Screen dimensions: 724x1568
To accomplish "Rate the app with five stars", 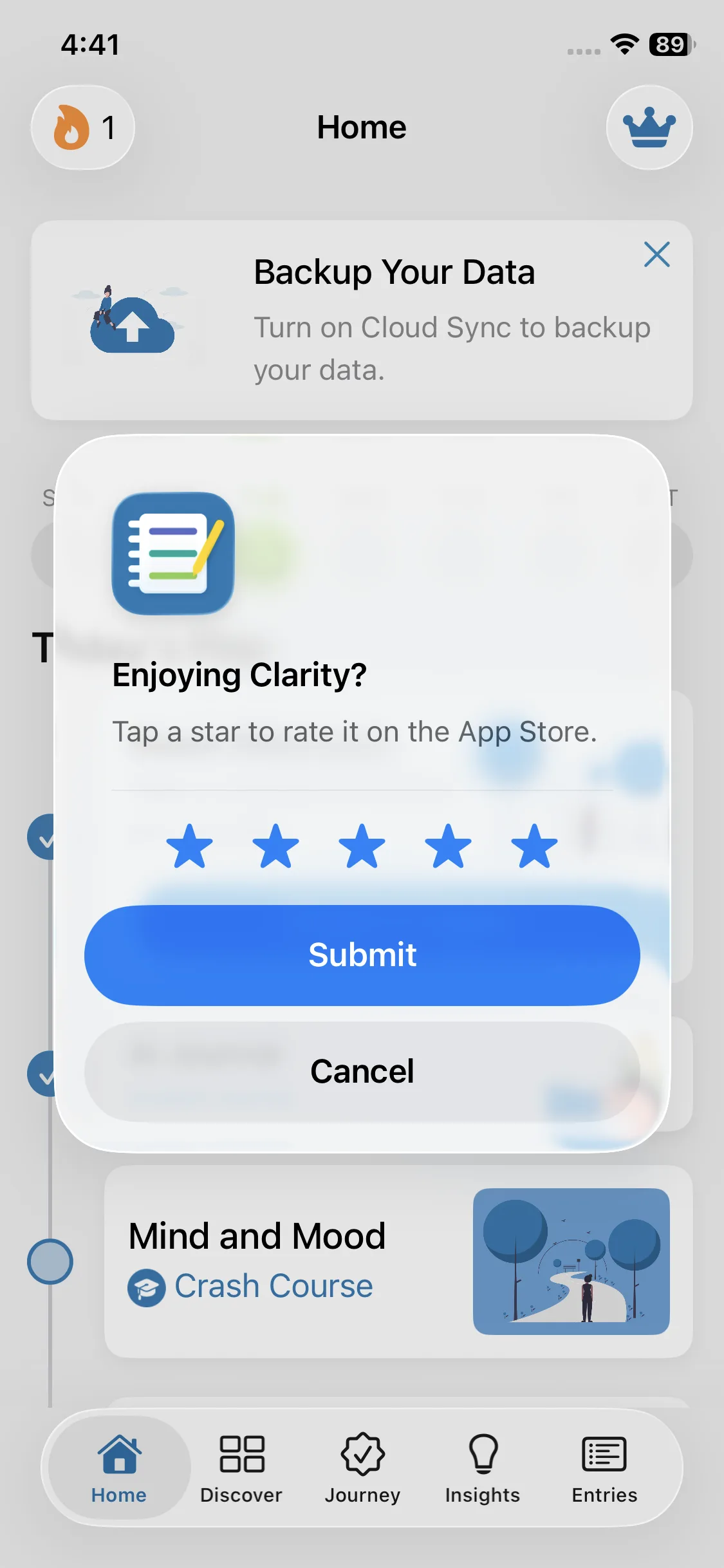I will [x=534, y=846].
